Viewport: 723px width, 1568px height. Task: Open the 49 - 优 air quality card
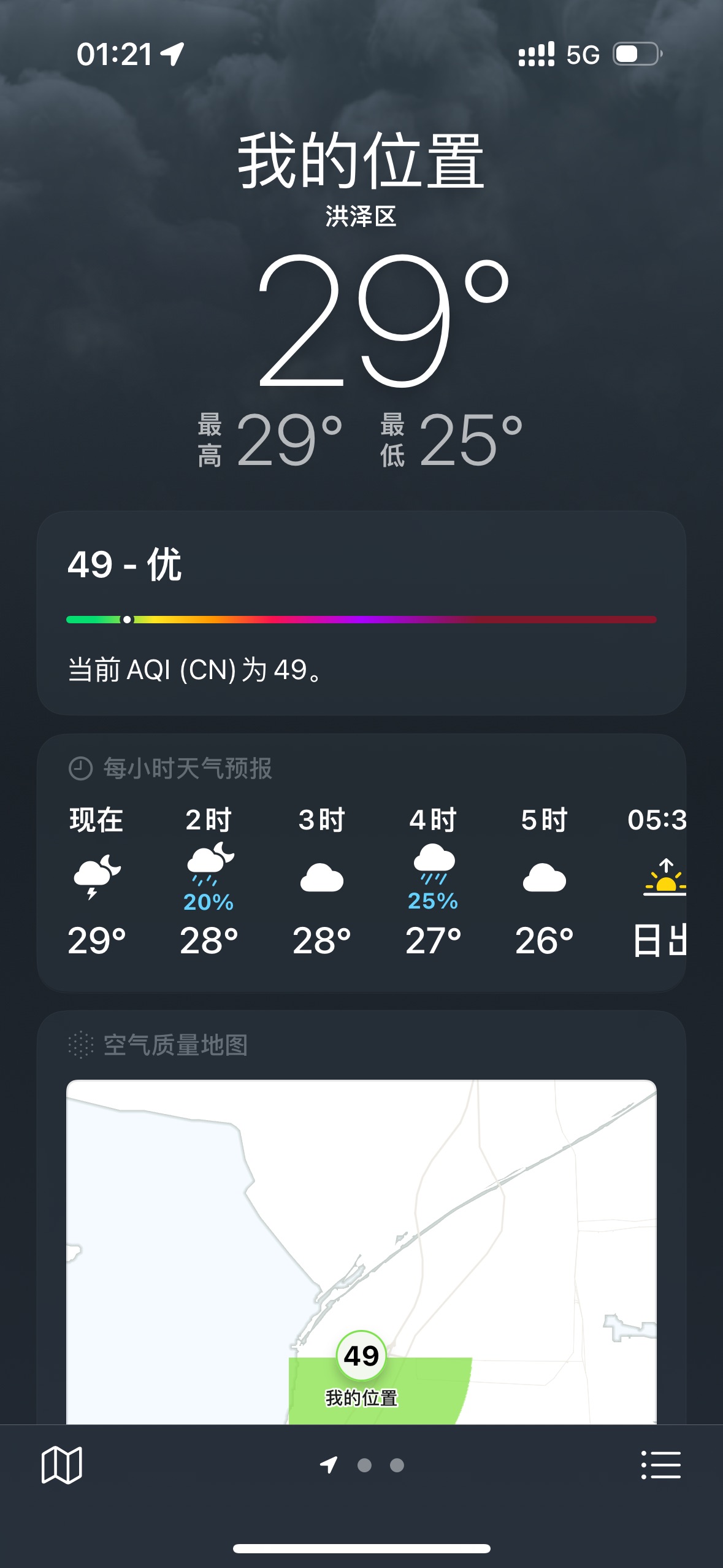[x=361, y=613]
